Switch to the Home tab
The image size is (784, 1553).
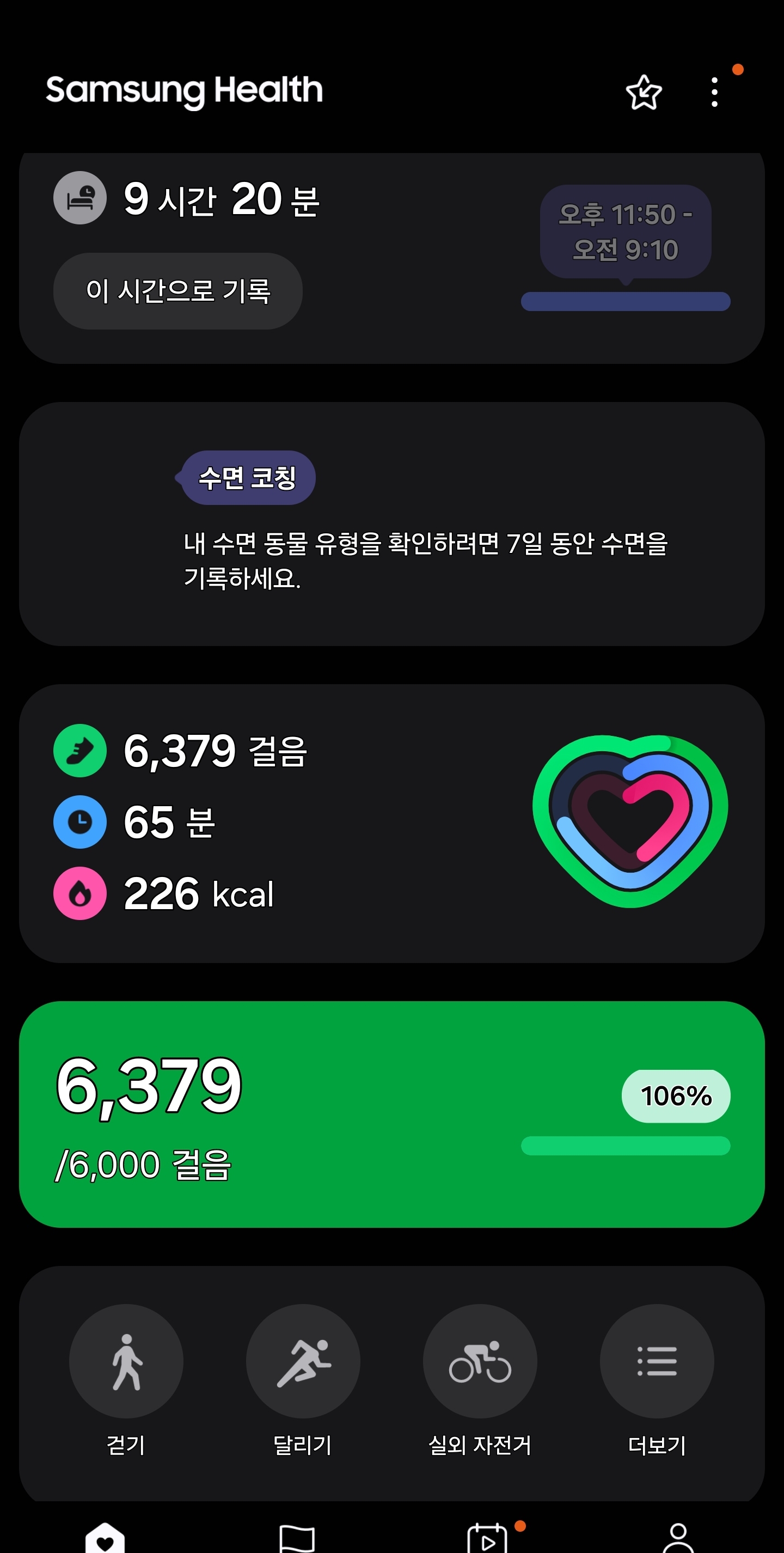pyautogui.click(x=105, y=1537)
